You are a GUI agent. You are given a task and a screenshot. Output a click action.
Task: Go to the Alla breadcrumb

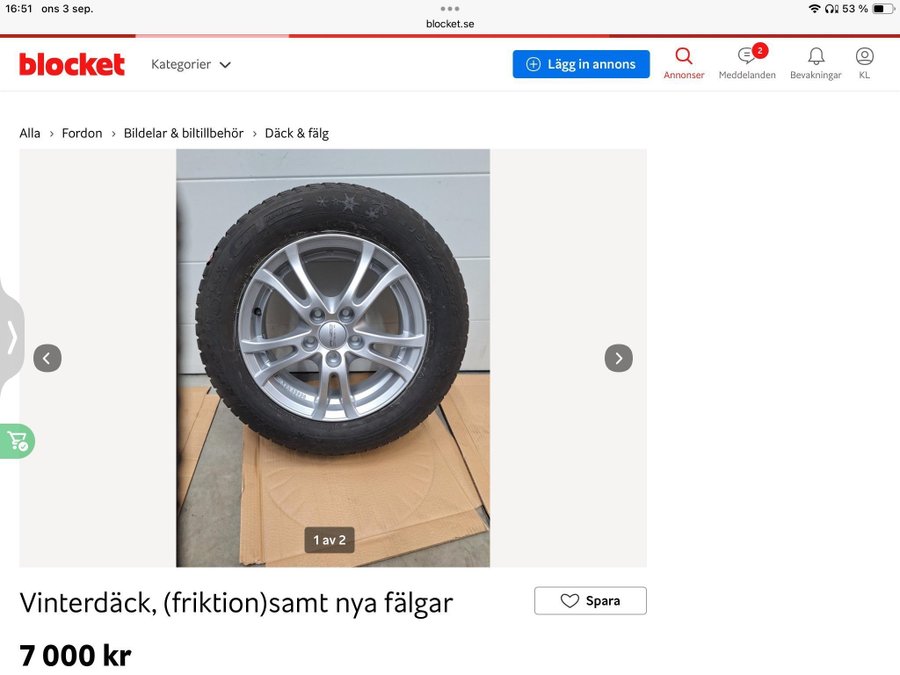click(30, 133)
